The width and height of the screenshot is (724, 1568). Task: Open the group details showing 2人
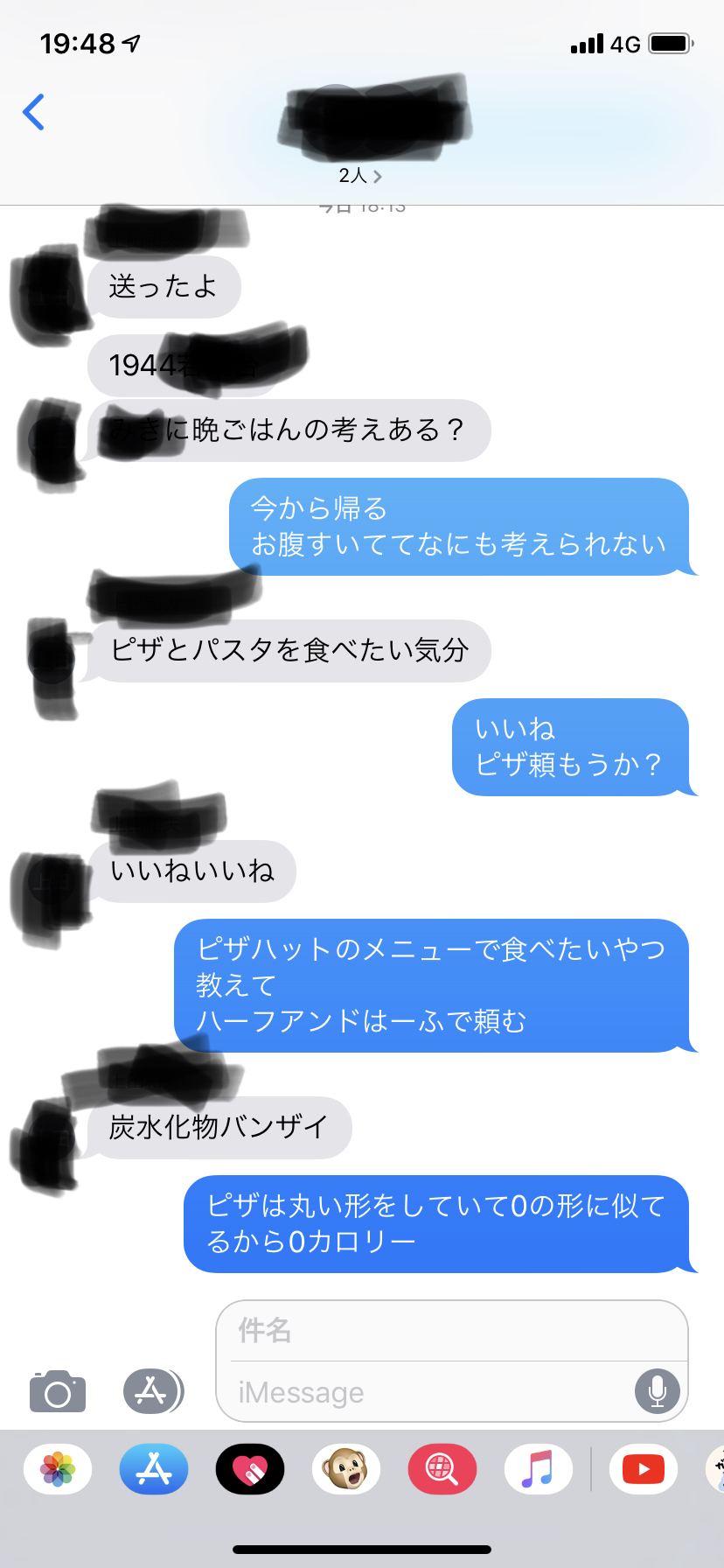[360, 176]
